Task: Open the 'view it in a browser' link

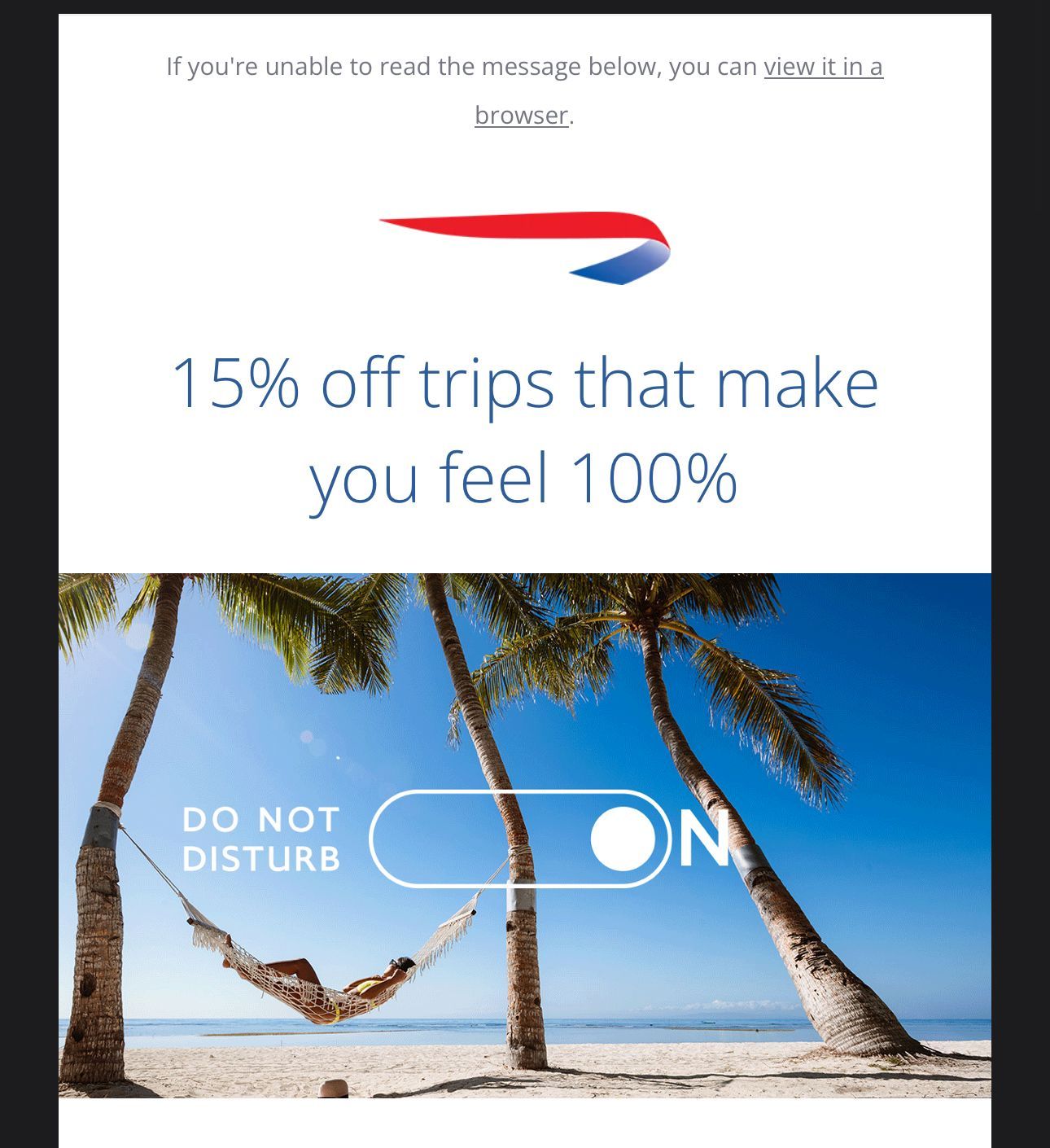Action: 823,67
